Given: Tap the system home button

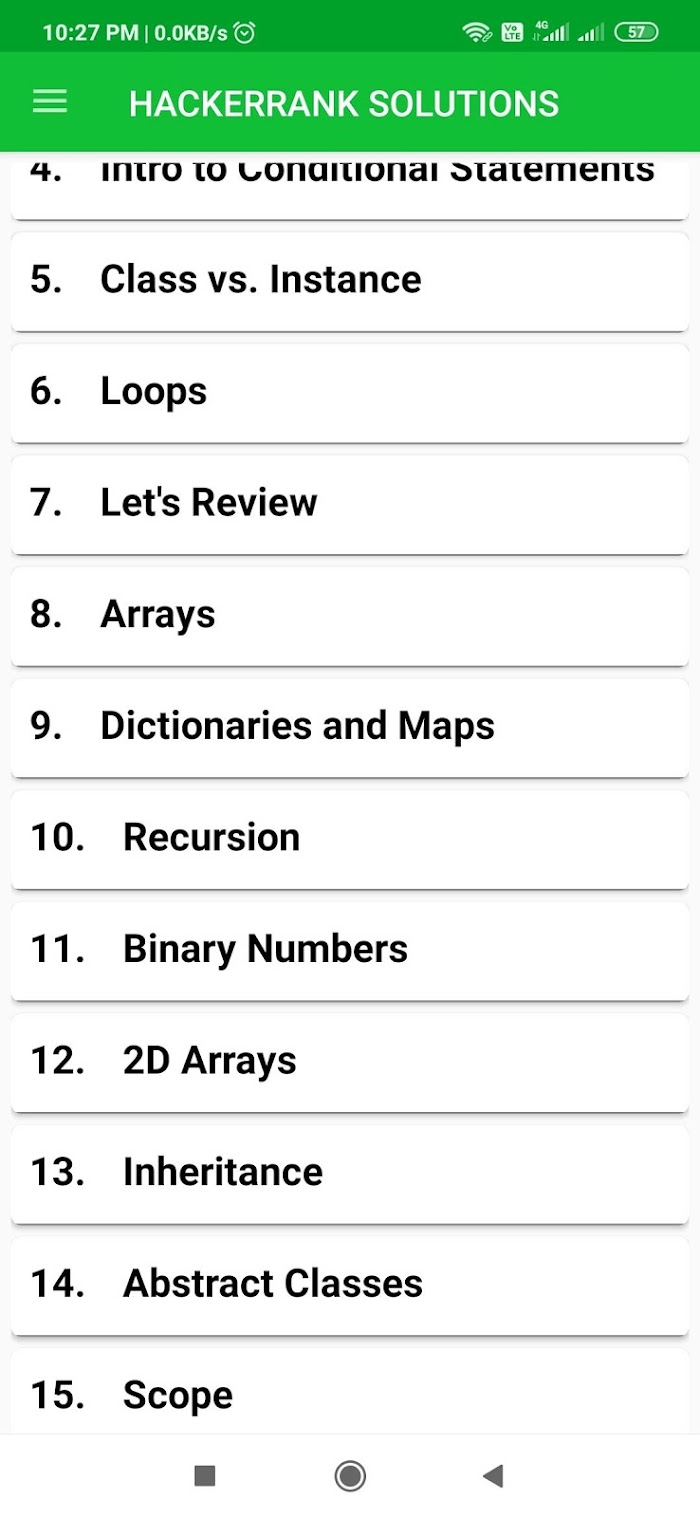Looking at the screenshot, I should [350, 1476].
